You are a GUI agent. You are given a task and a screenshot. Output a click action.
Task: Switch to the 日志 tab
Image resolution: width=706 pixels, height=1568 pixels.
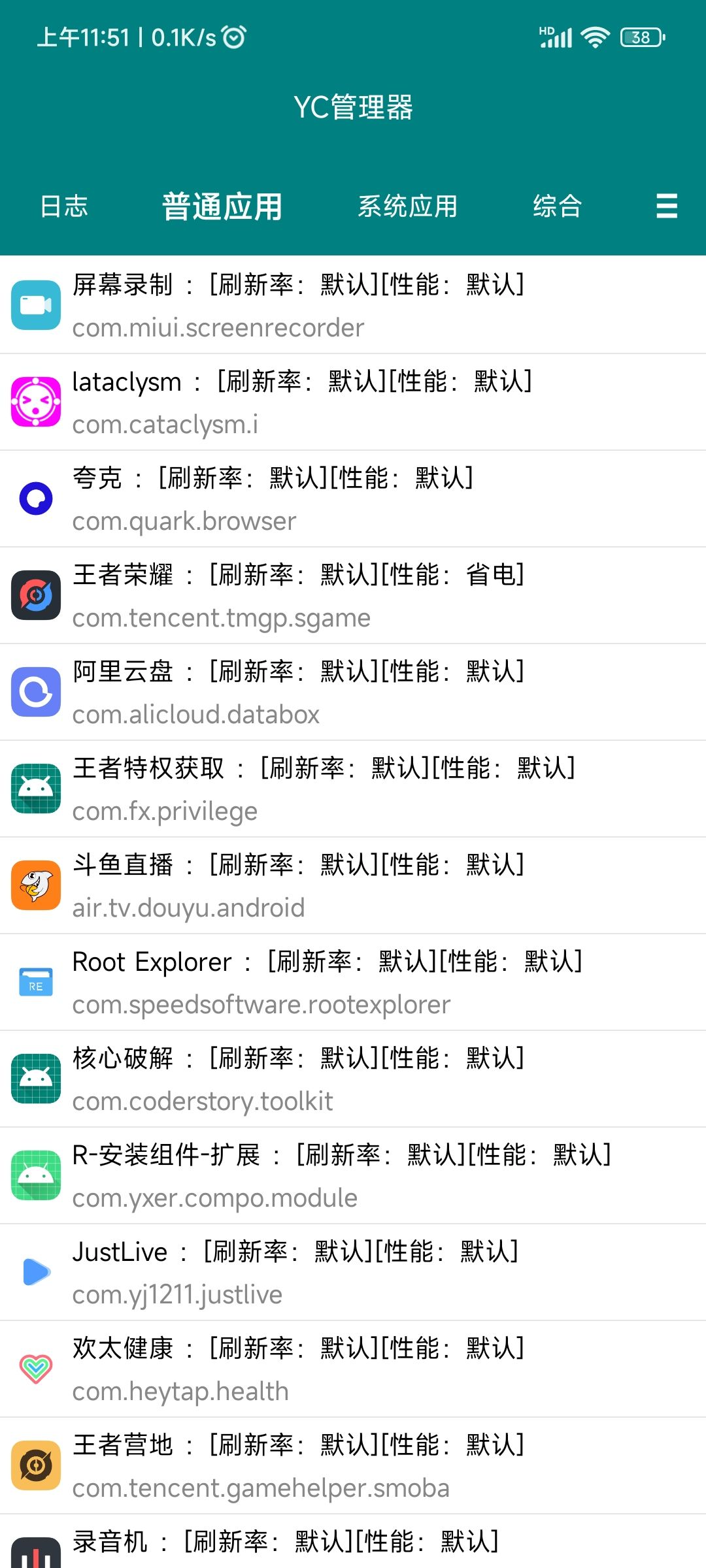[x=64, y=206]
